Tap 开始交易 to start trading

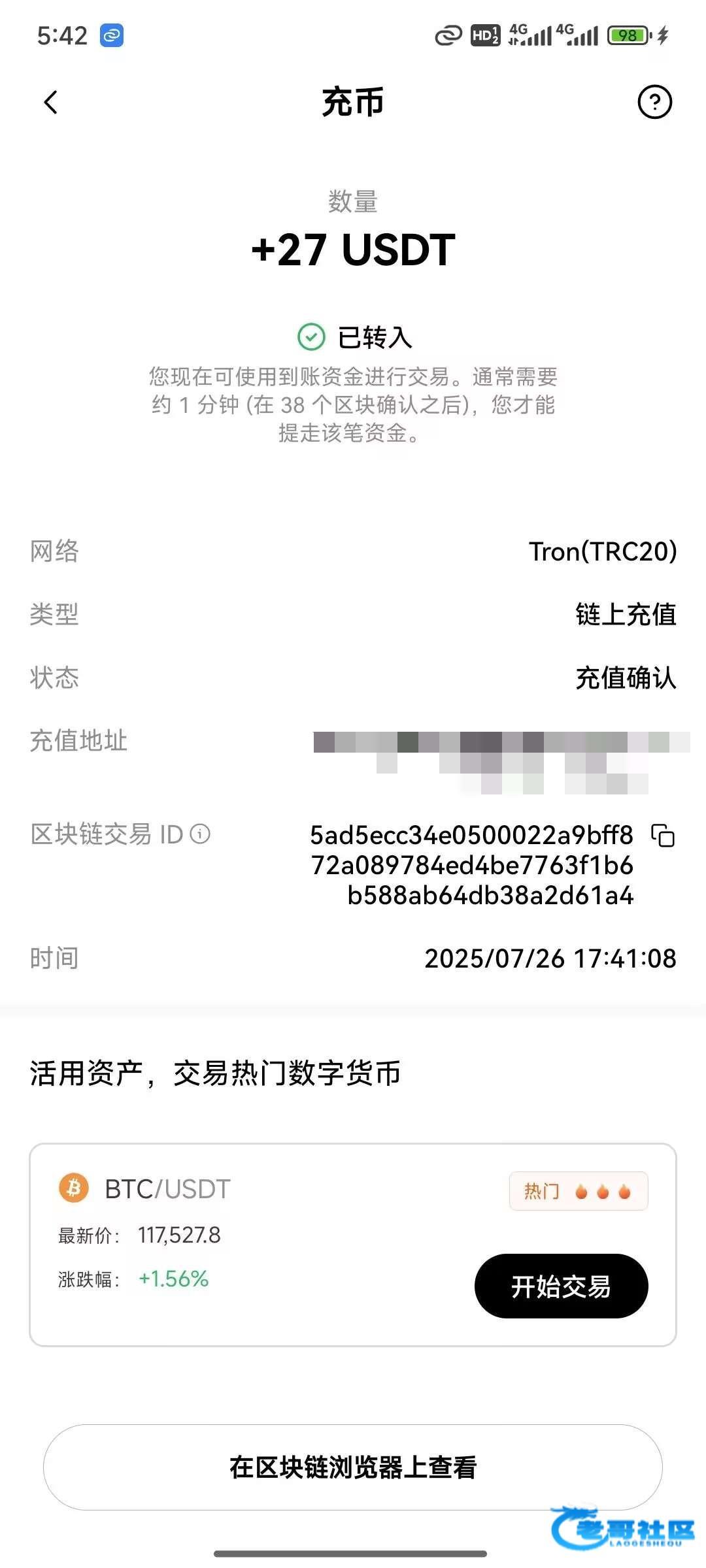(561, 1286)
